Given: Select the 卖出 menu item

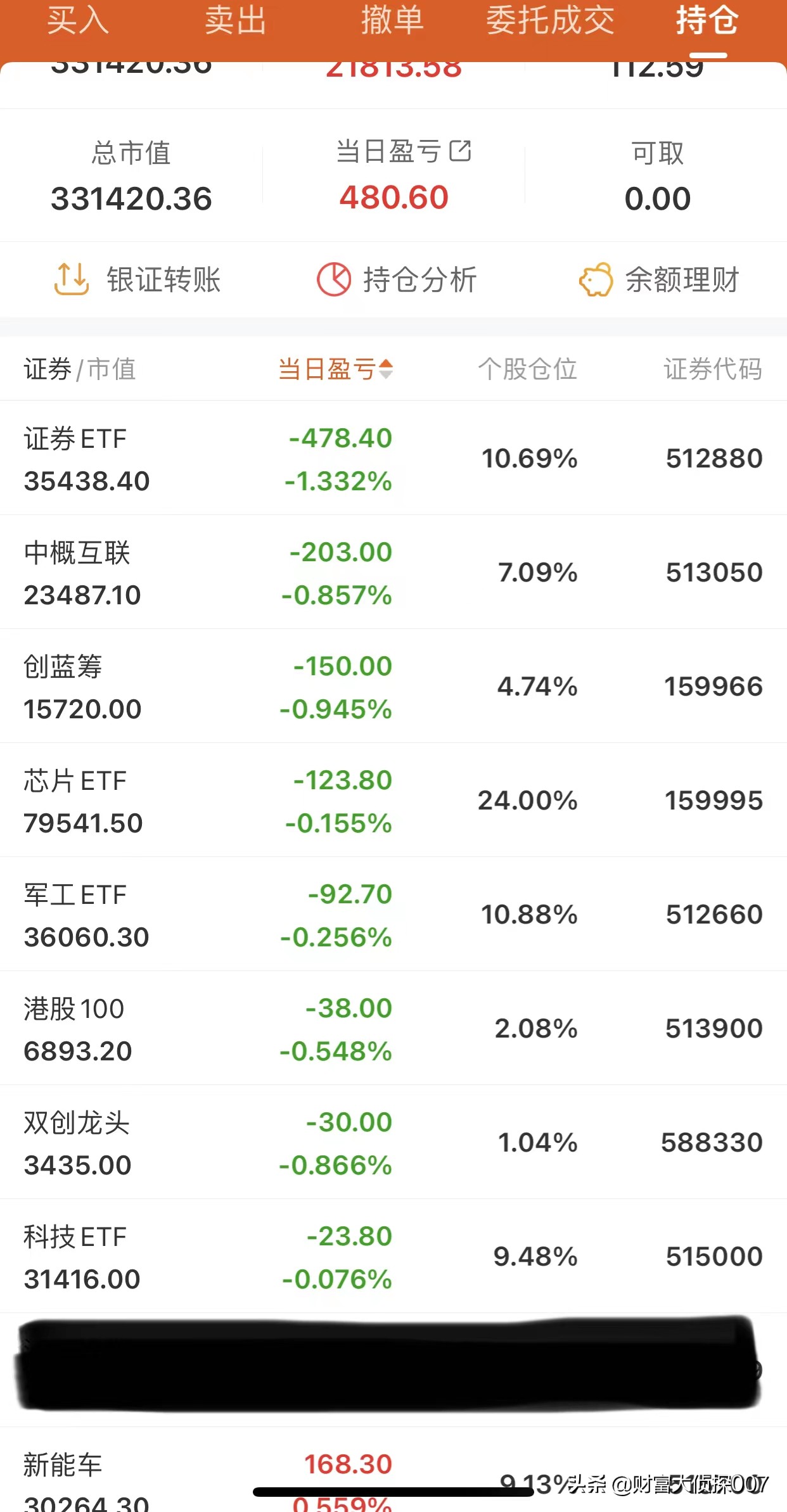Looking at the screenshot, I should point(236,22).
